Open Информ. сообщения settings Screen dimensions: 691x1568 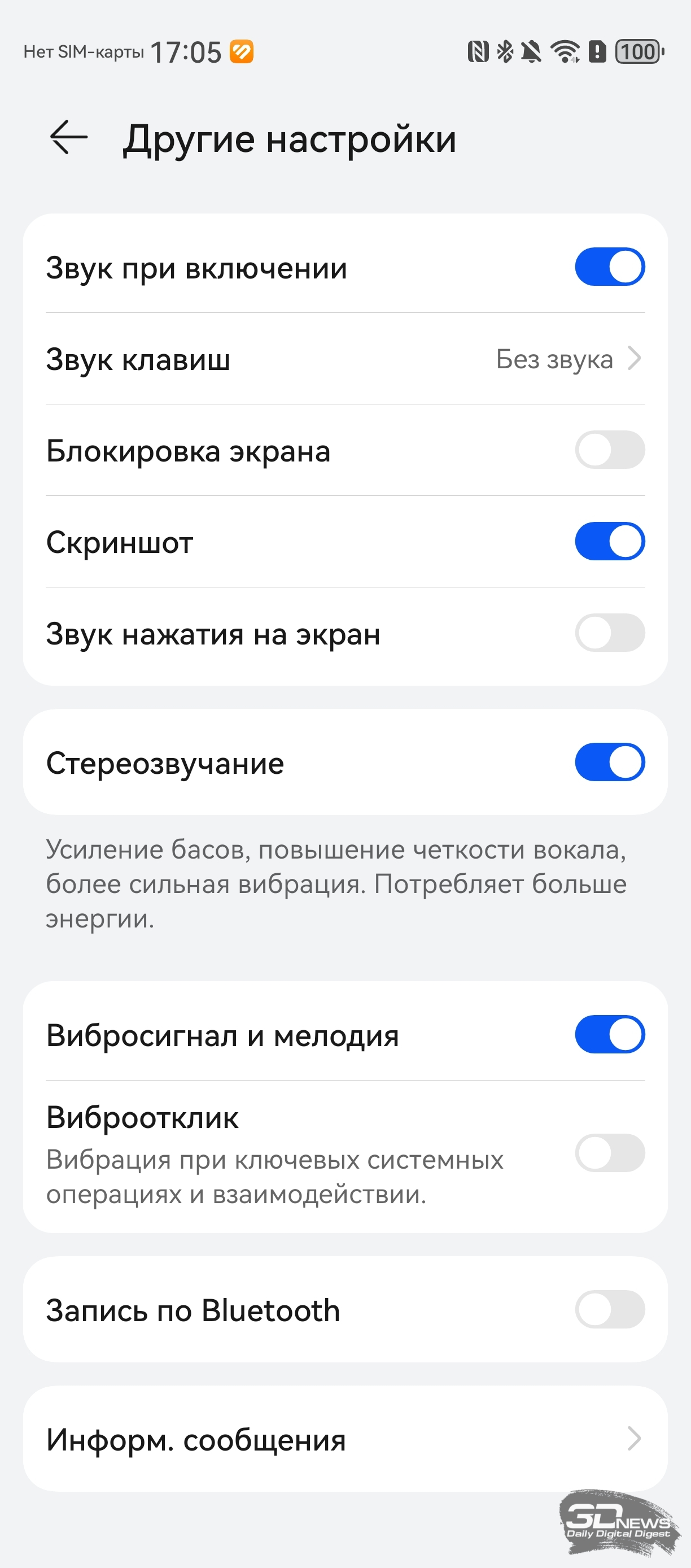click(345, 1439)
